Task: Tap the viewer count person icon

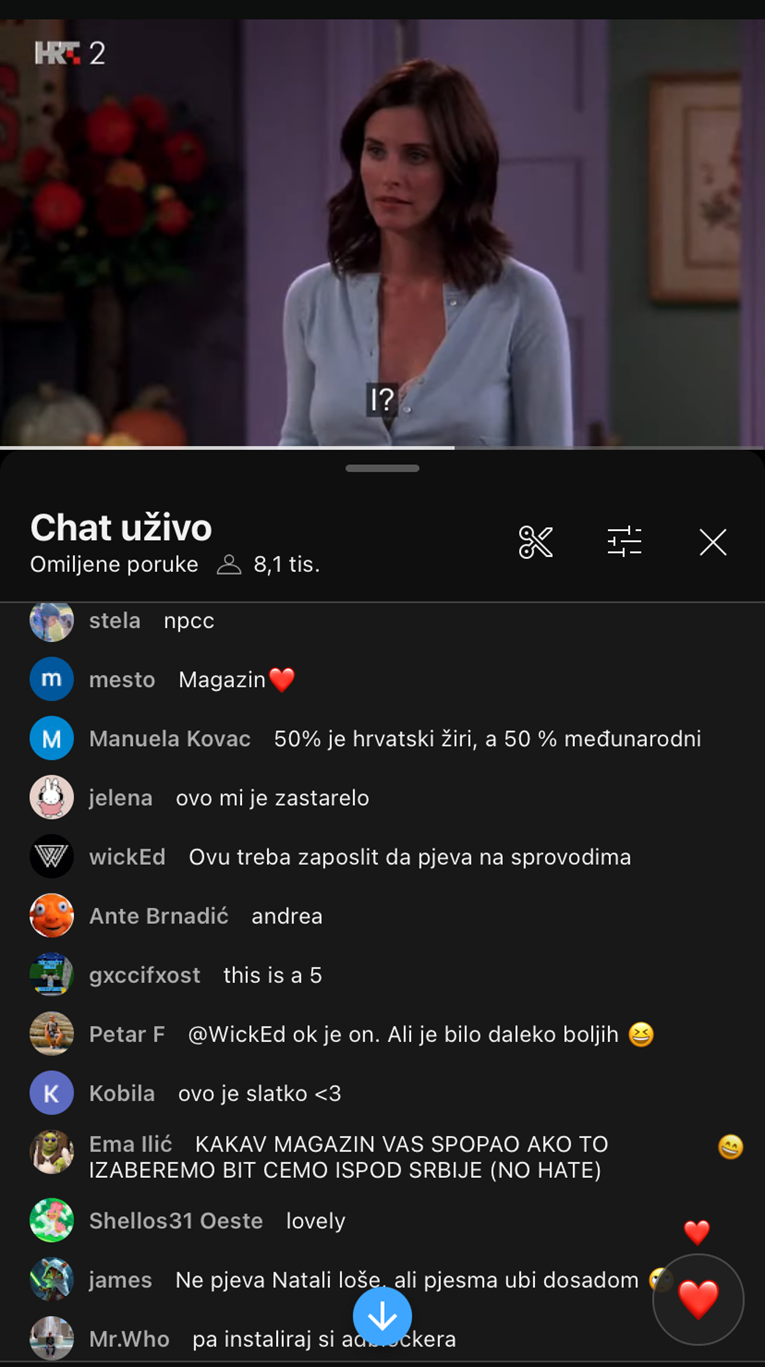Action: tap(229, 563)
